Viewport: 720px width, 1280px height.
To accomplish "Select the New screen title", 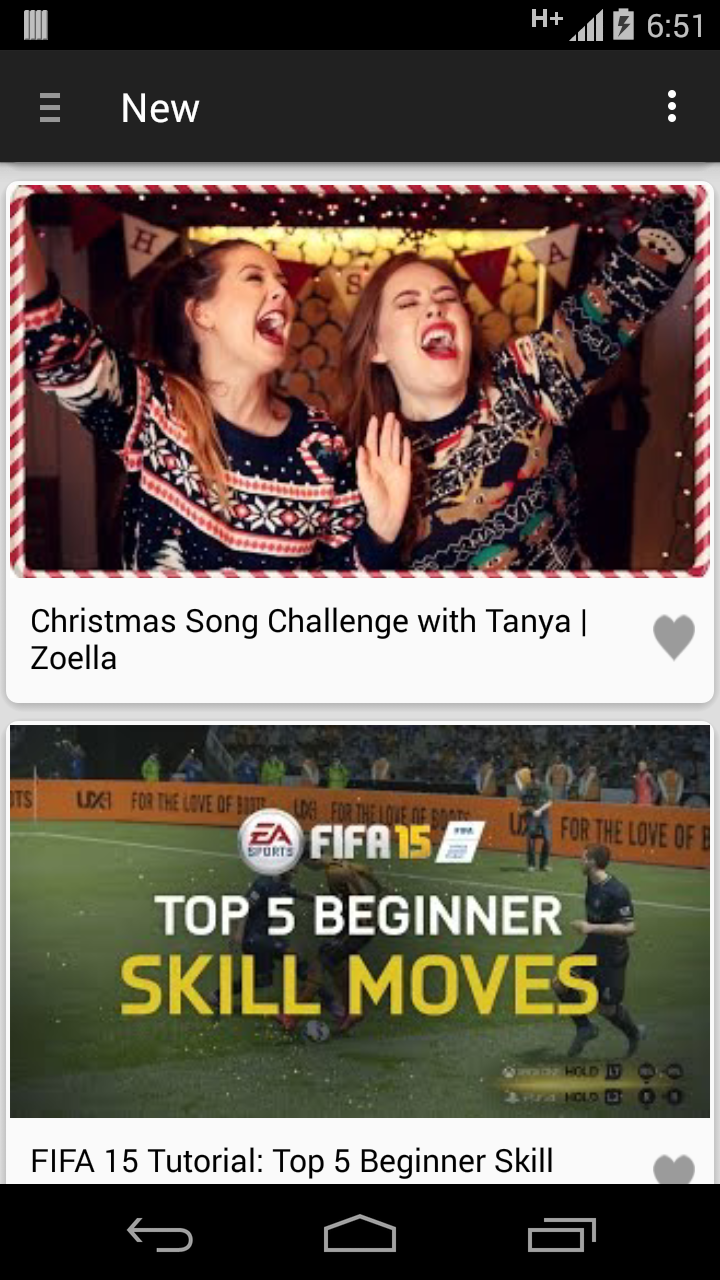I will (160, 107).
